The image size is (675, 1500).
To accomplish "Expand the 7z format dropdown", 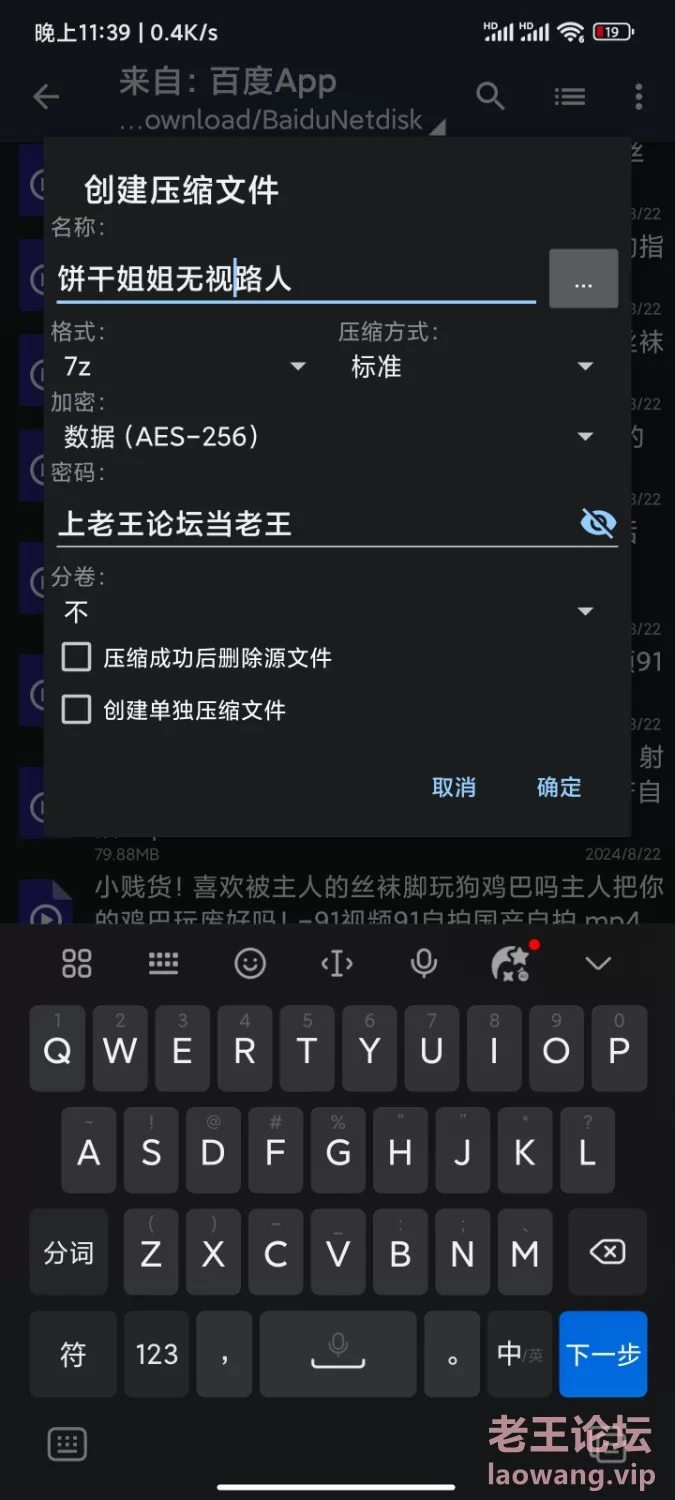I will click(185, 367).
